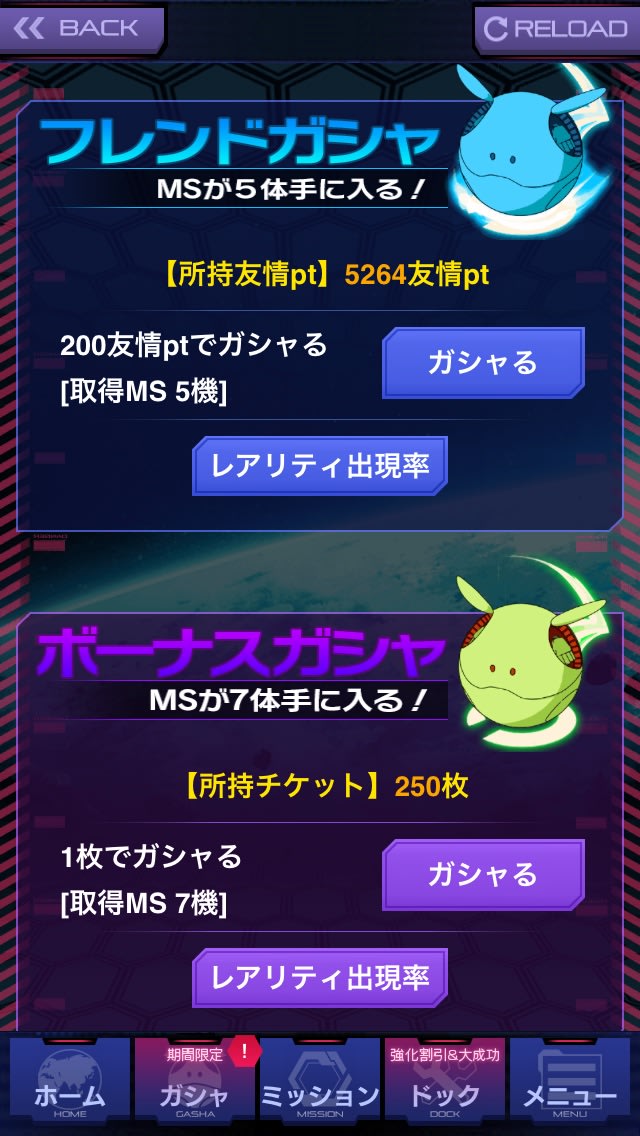Tap ガシャる in the ボーナスガシャ section
640x1136 pixels.
(483, 875)
